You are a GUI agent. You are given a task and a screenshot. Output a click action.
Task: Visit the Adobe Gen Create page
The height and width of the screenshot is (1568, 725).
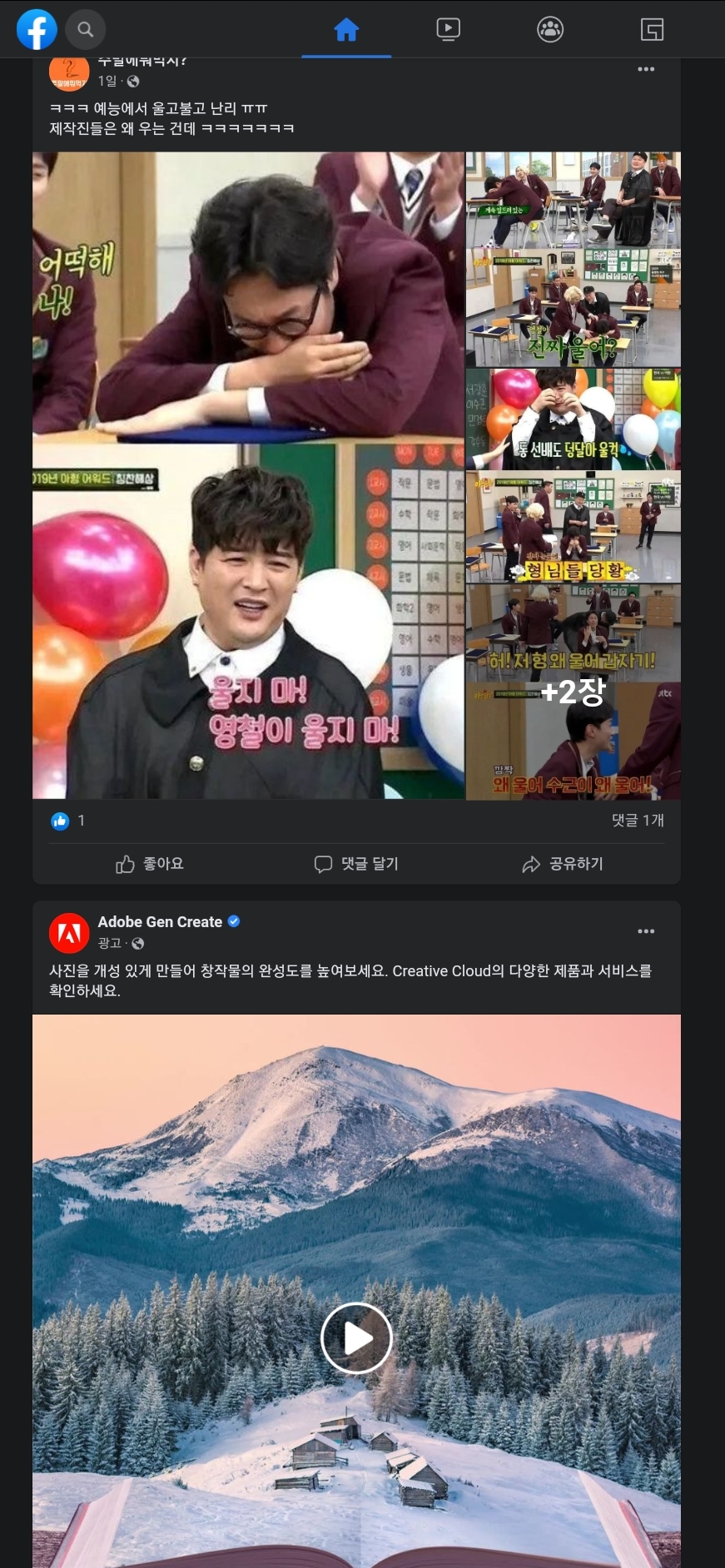click(x=160, y=922)
